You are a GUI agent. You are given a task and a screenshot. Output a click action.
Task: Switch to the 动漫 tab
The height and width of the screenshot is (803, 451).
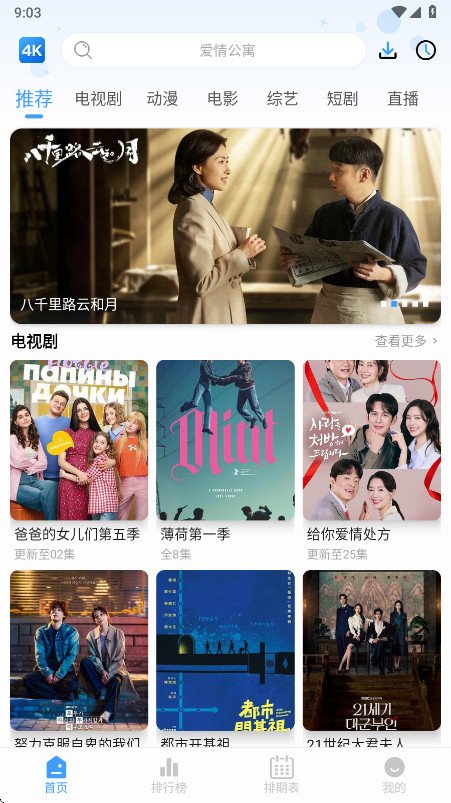coord(162,98)
